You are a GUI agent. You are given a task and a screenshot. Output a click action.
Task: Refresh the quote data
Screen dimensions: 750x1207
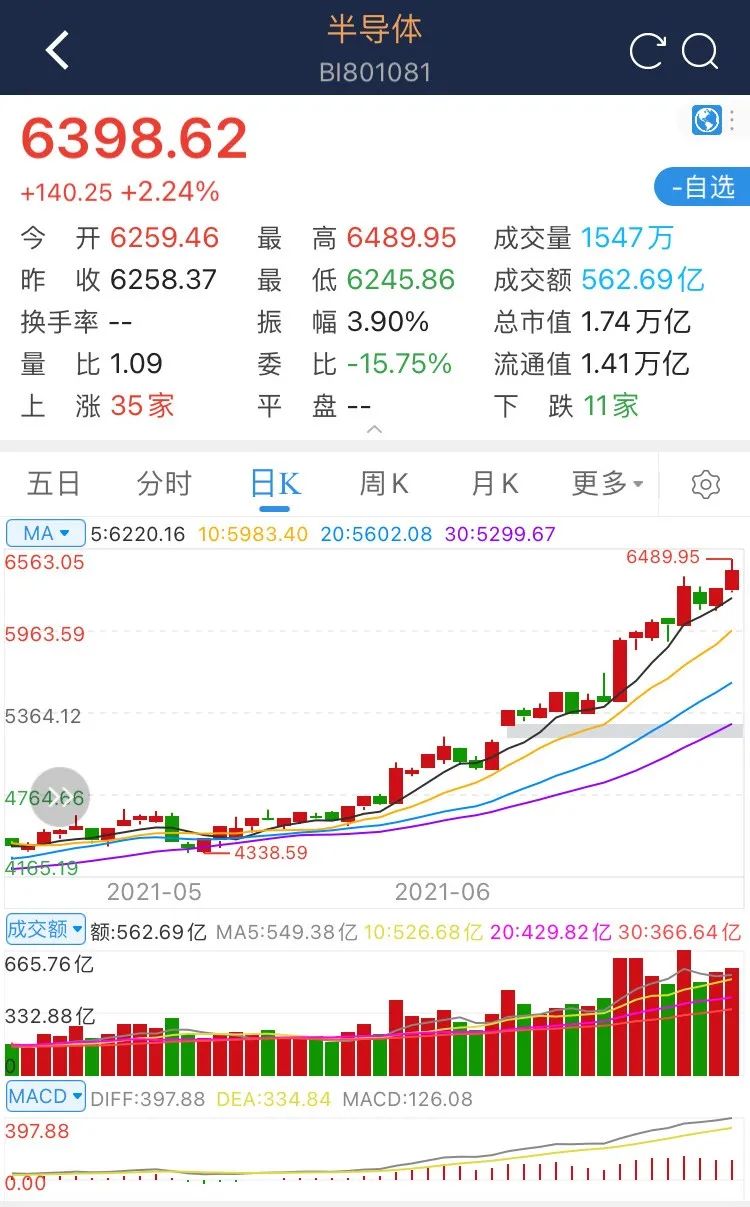[x=647, y=50]
